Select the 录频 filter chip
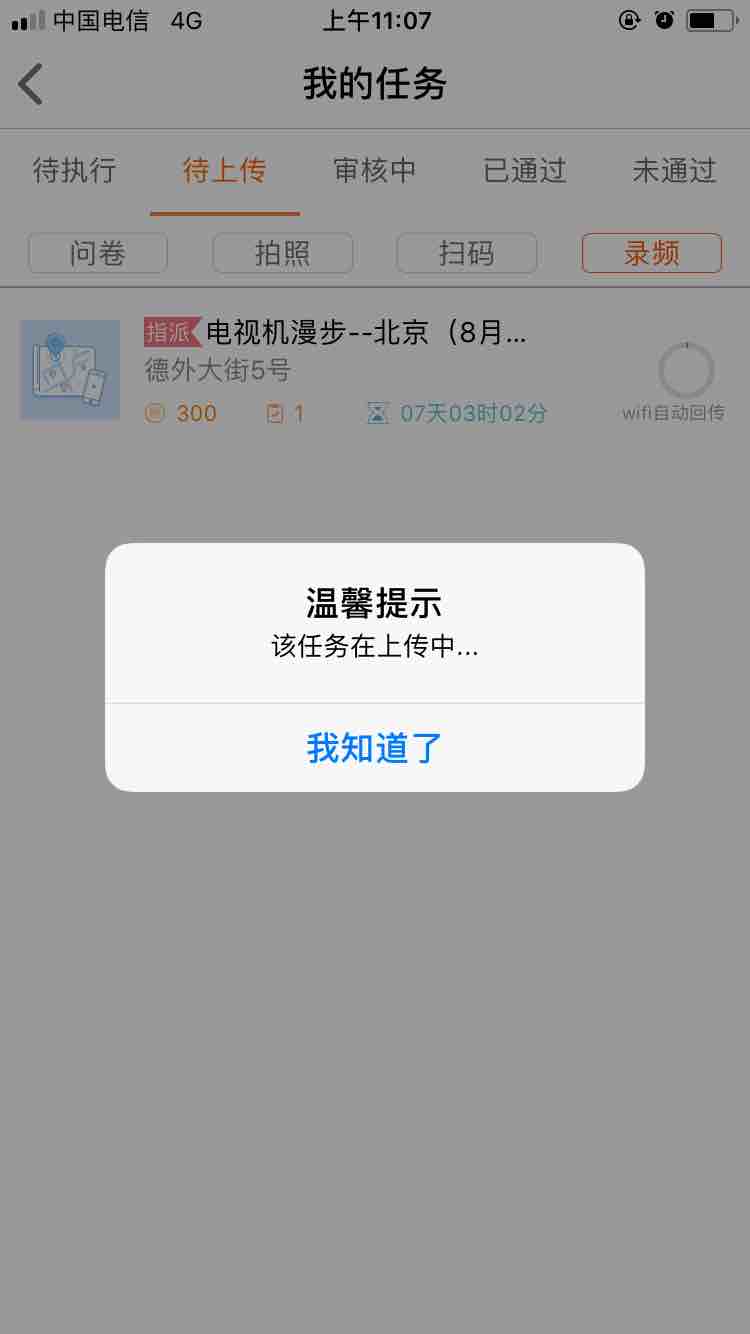Viewport: 750px width, 1334px height. tap(651, 253)
